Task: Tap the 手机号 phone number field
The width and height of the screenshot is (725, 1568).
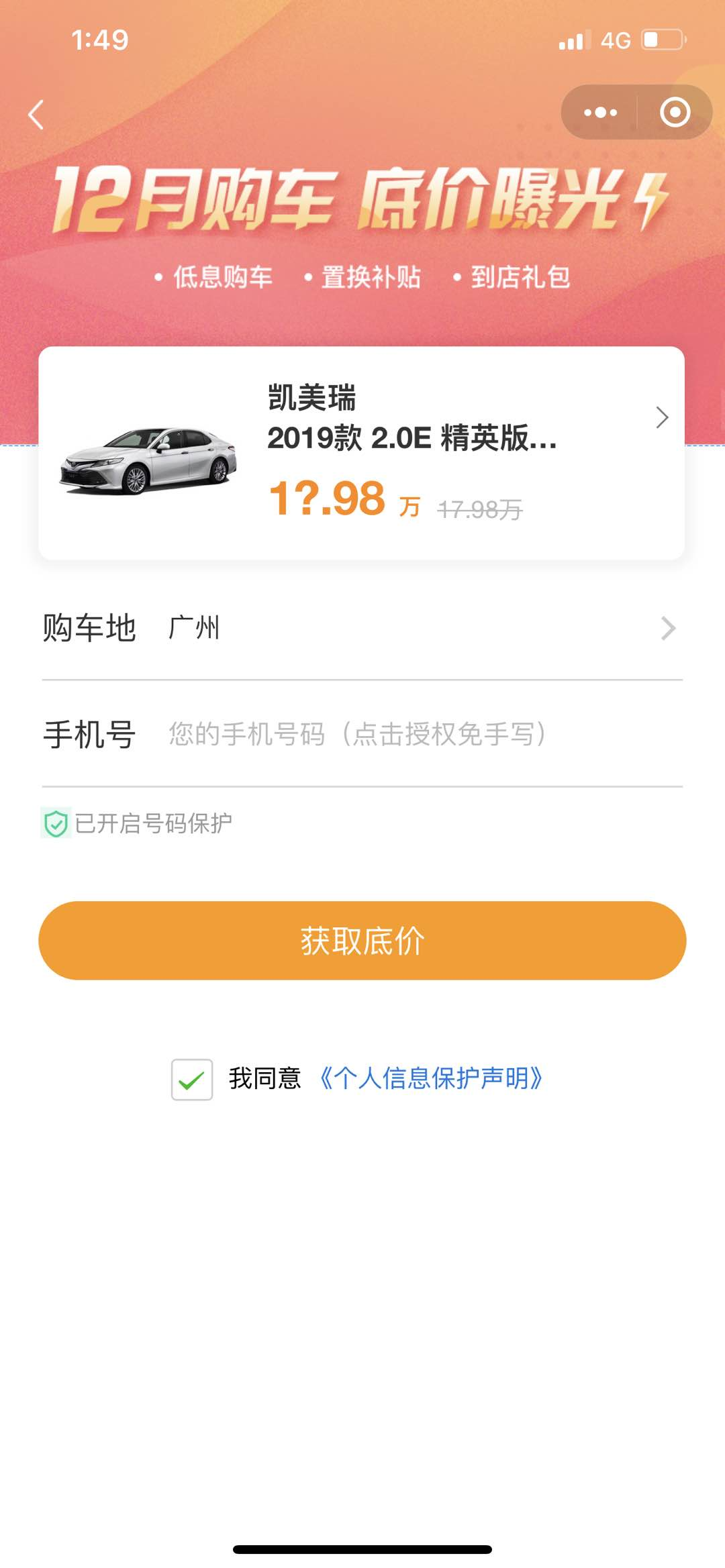Action: pos(423,734)
